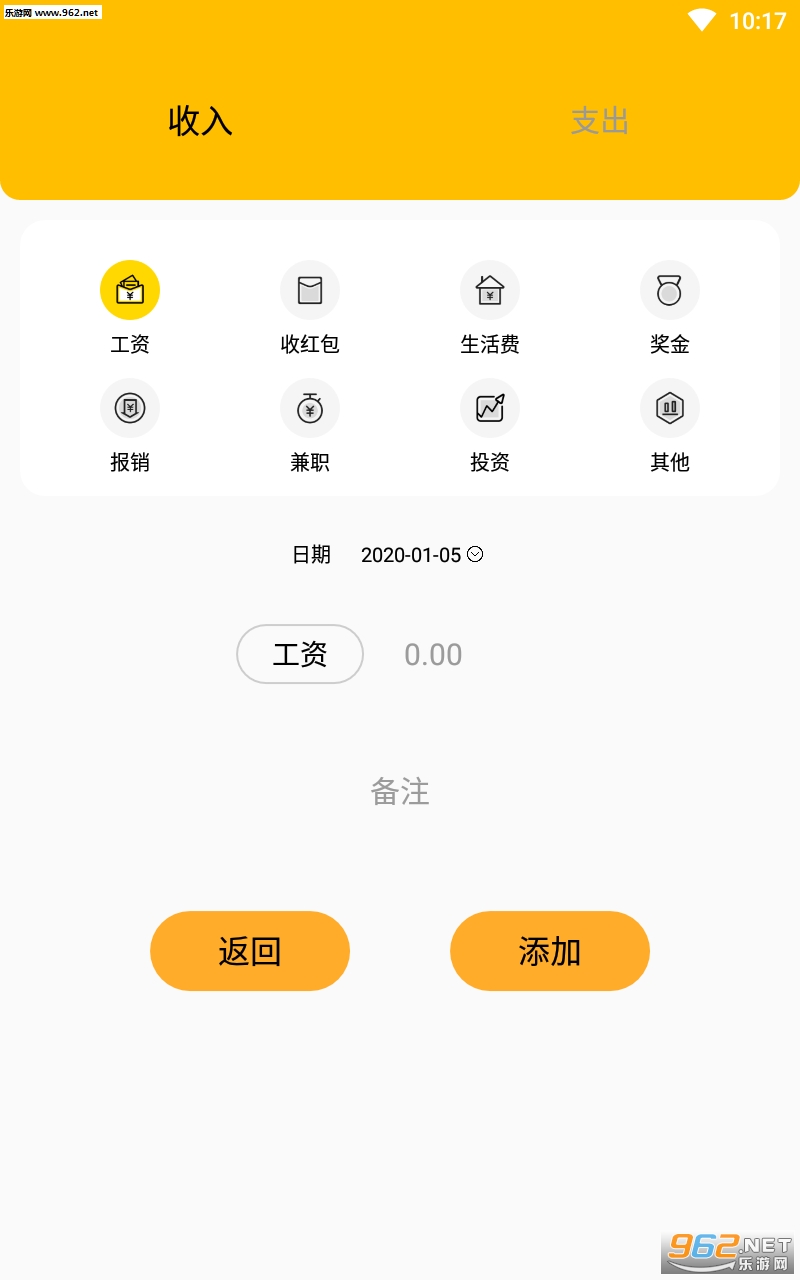Enter a note in the 备注 field
The image size is (800, 1280).
click(x=400, y=792)
